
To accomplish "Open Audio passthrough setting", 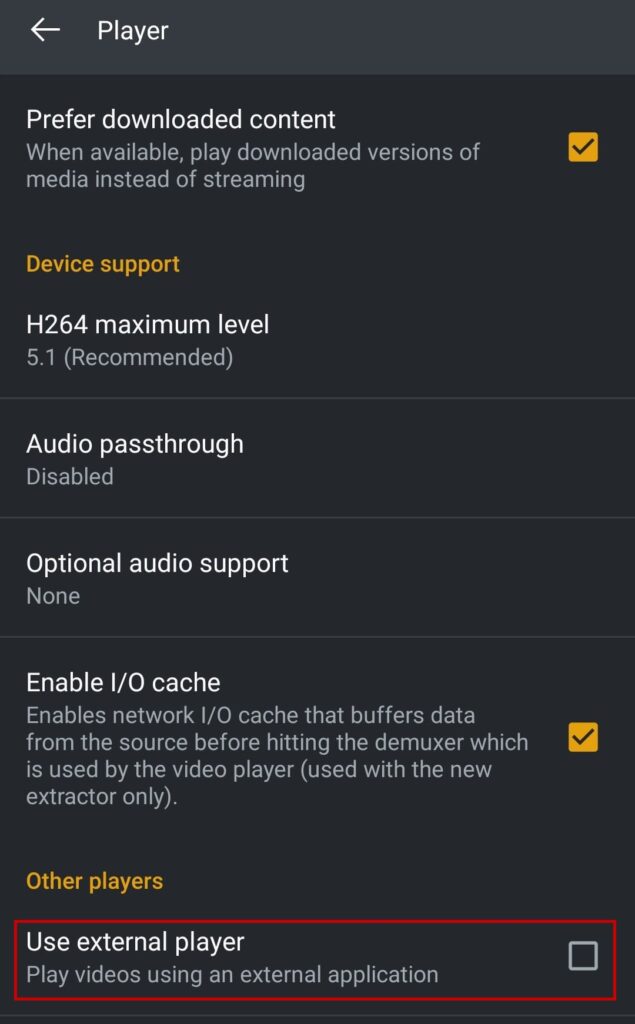I will click(x=135, y=458).
